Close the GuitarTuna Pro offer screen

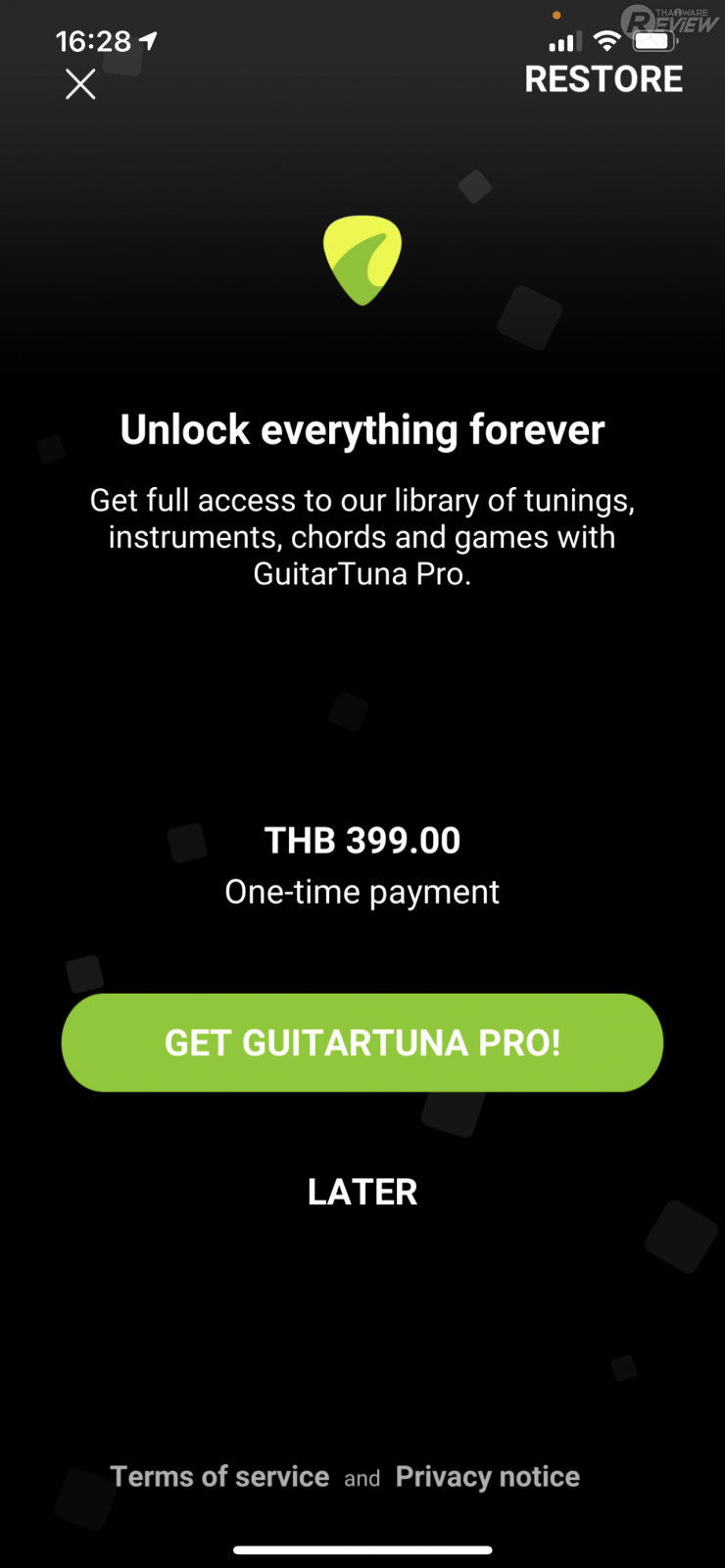coord(80,84)
